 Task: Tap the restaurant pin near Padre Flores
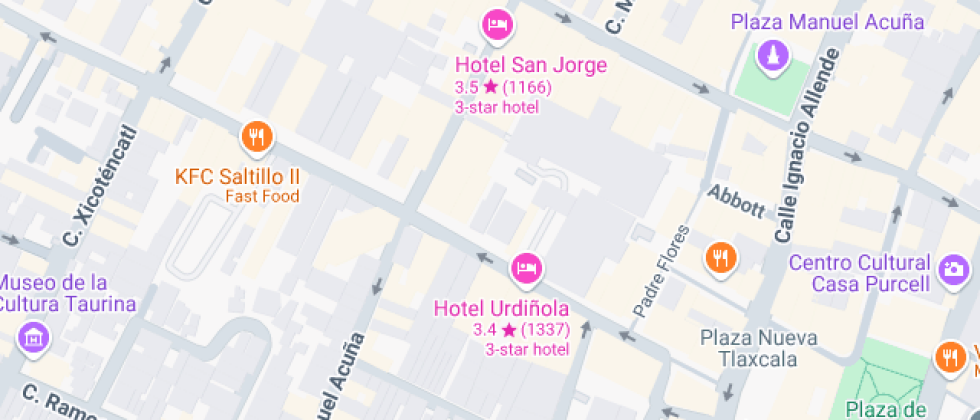(720, 258)
